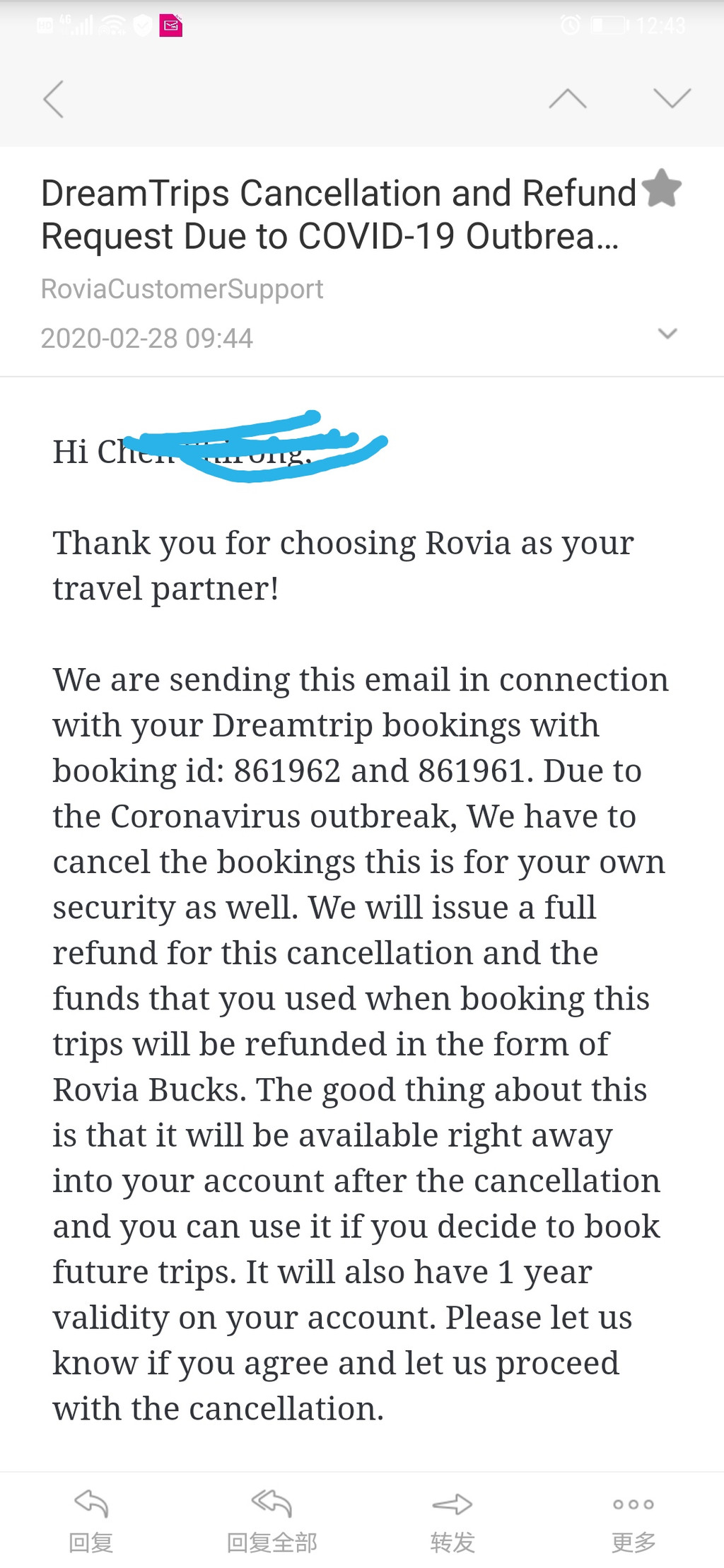
Task: Open the previous email with up arrow
Action: (x=568, y=98)
